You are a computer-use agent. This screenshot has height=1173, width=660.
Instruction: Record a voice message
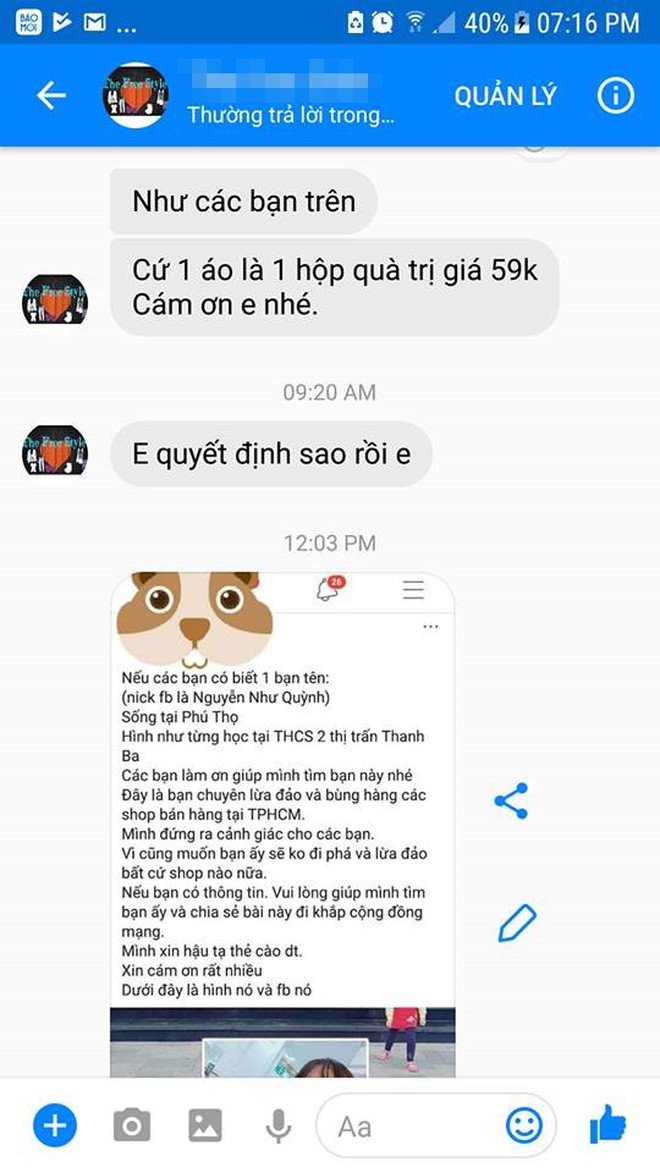tap(278, 1126)
